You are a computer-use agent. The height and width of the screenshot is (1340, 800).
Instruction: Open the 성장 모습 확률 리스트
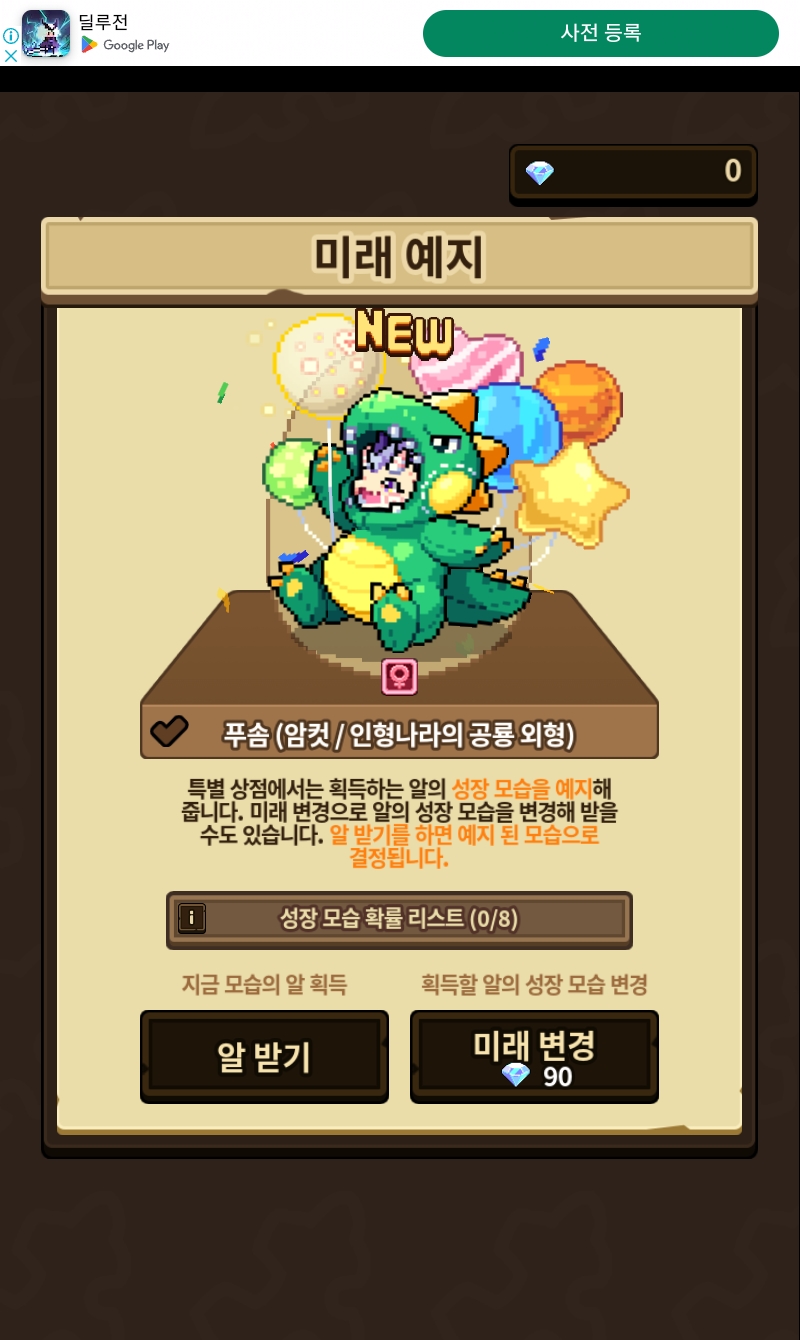pos(399,919)
